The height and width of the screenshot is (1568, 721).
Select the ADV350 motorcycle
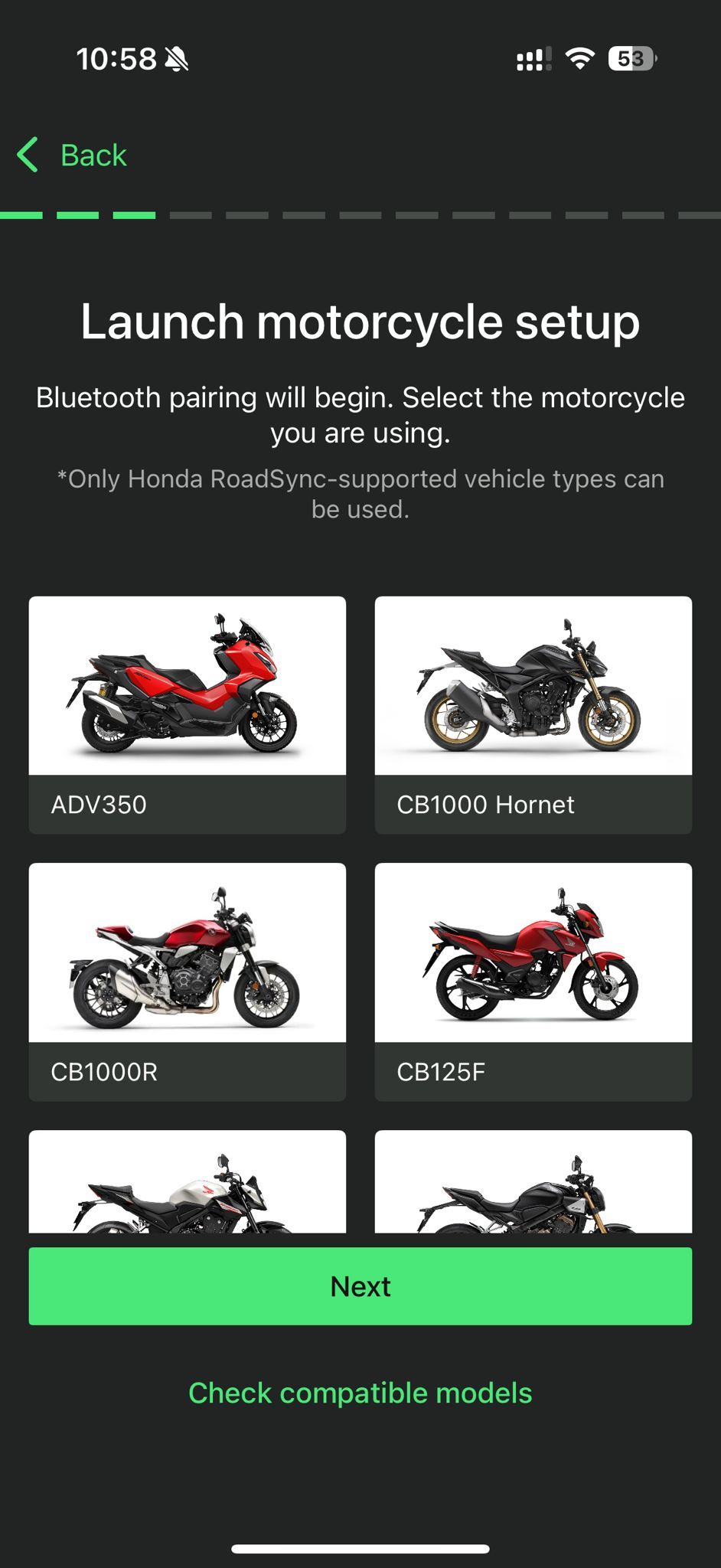187,714
